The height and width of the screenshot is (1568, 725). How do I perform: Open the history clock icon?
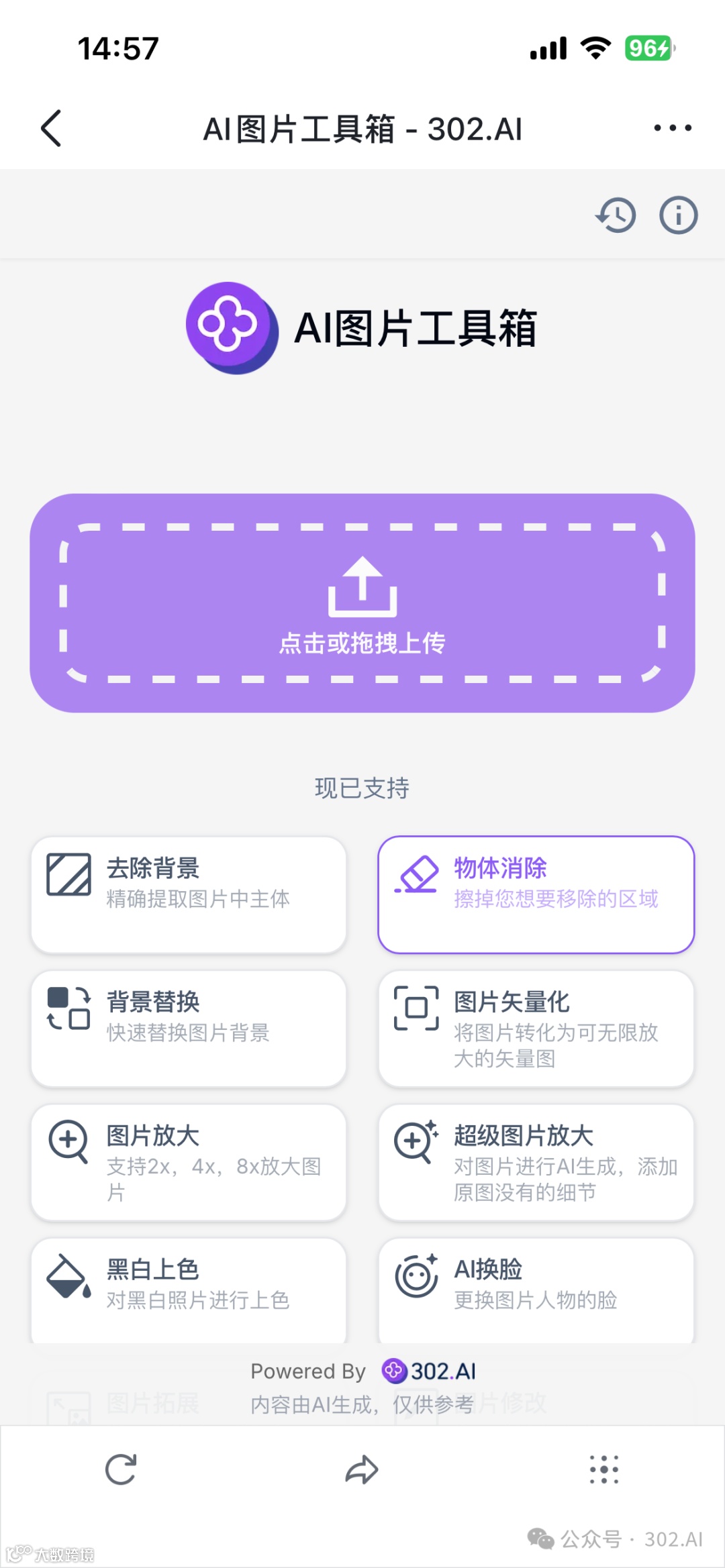tap(615, 215)
